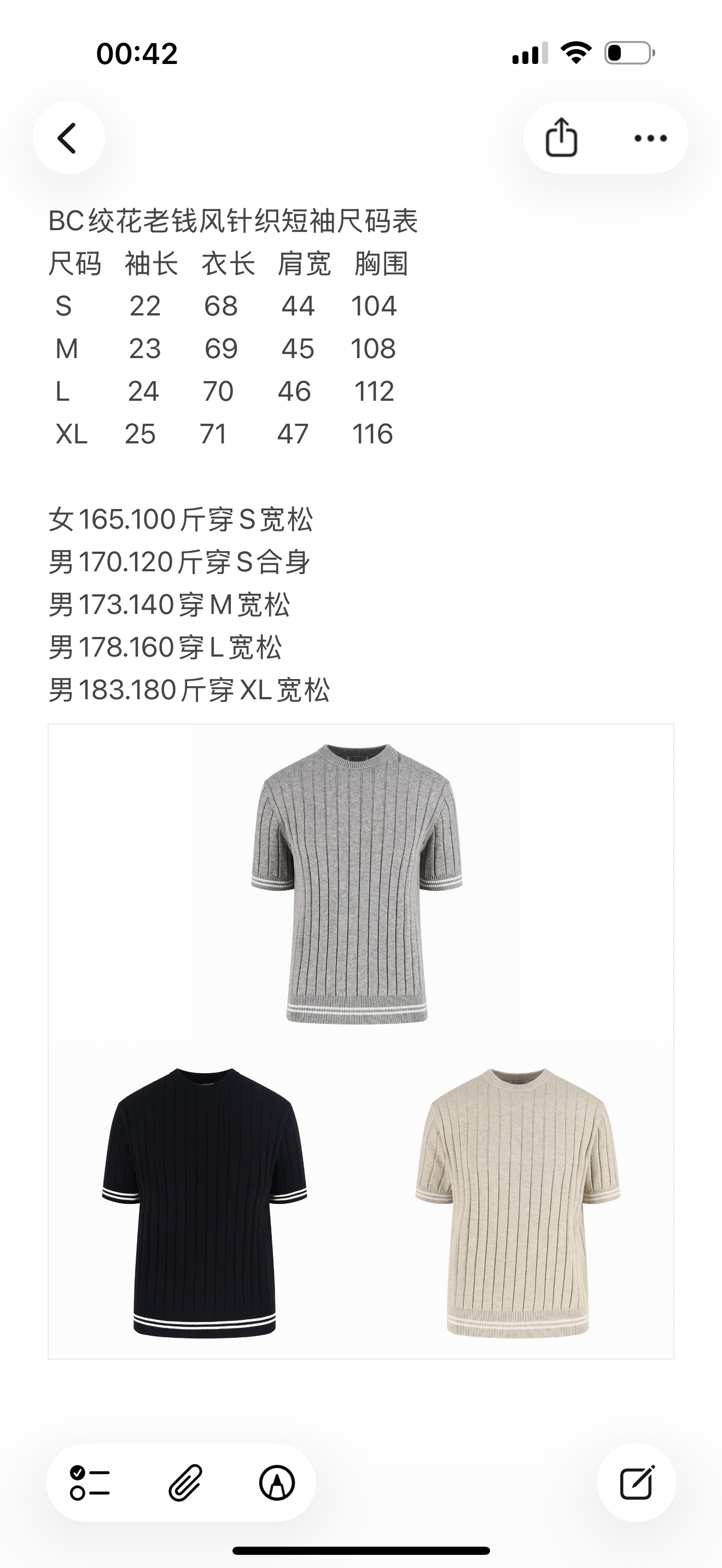722x1568 pixels.
Task: Add a checklist to the note
Action: pos(90,1482)
